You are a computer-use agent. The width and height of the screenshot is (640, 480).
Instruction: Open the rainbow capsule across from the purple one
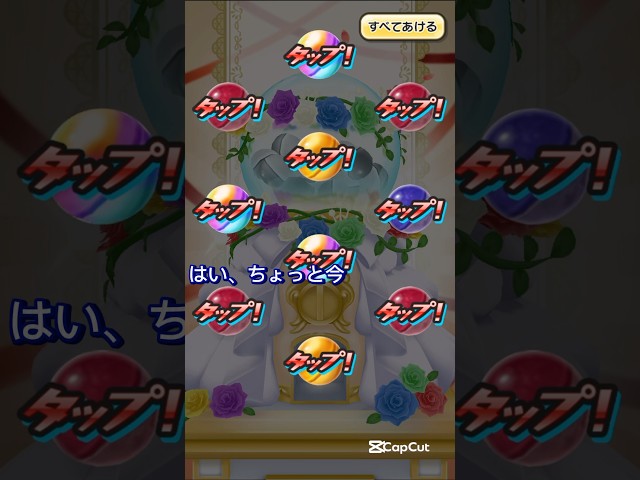[x=229, y=209]
